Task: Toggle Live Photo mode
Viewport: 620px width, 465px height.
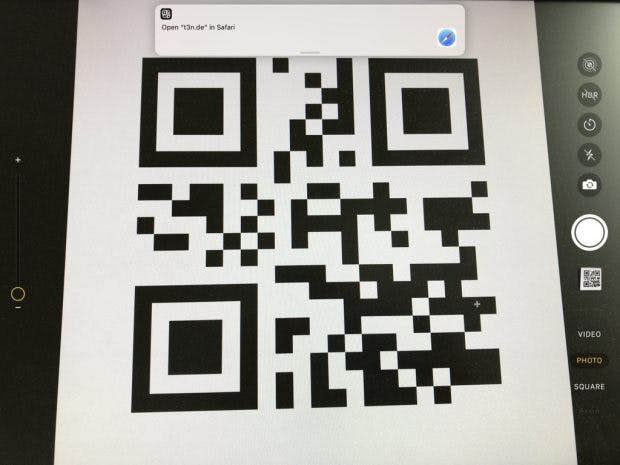Action: coord(589,65)
